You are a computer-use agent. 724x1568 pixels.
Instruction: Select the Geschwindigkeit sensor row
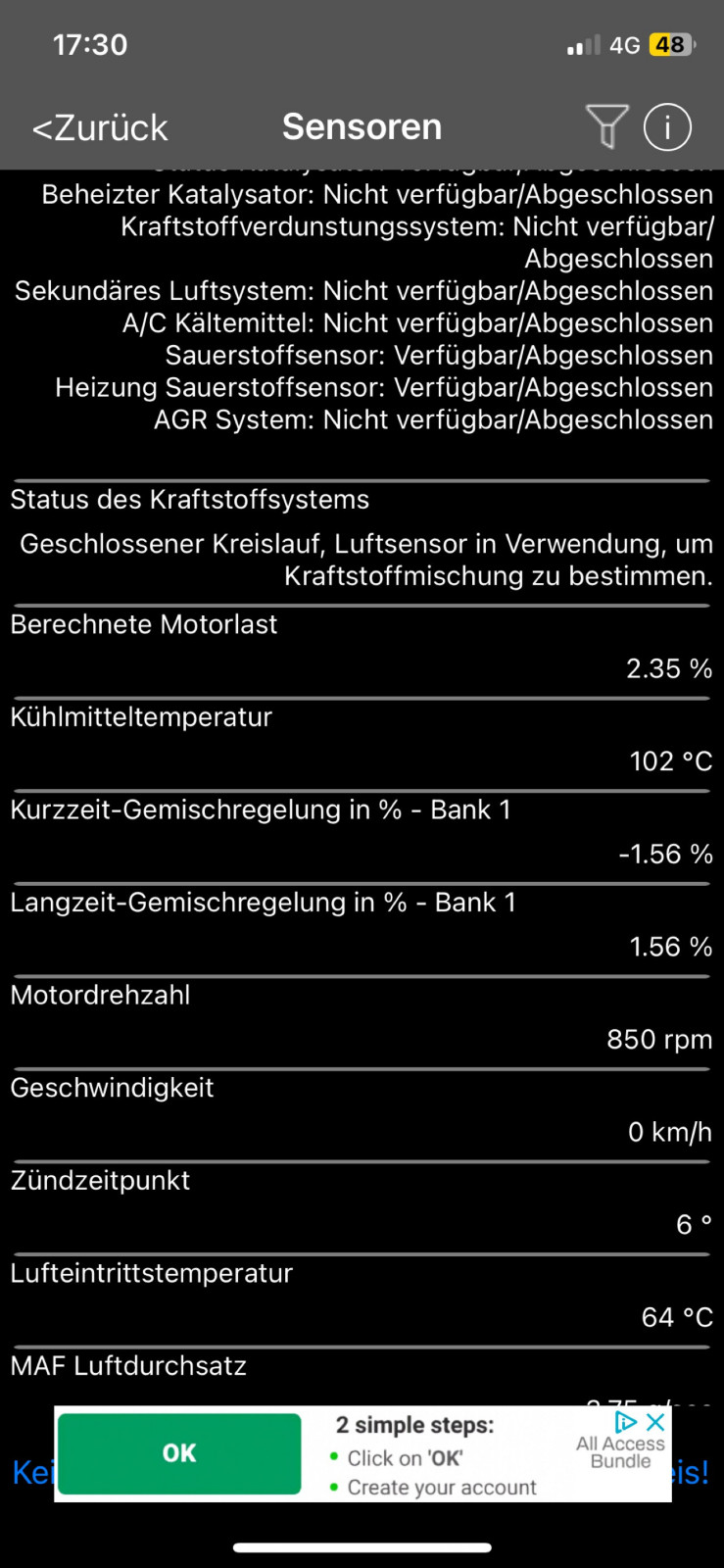tap(362, 1109)
